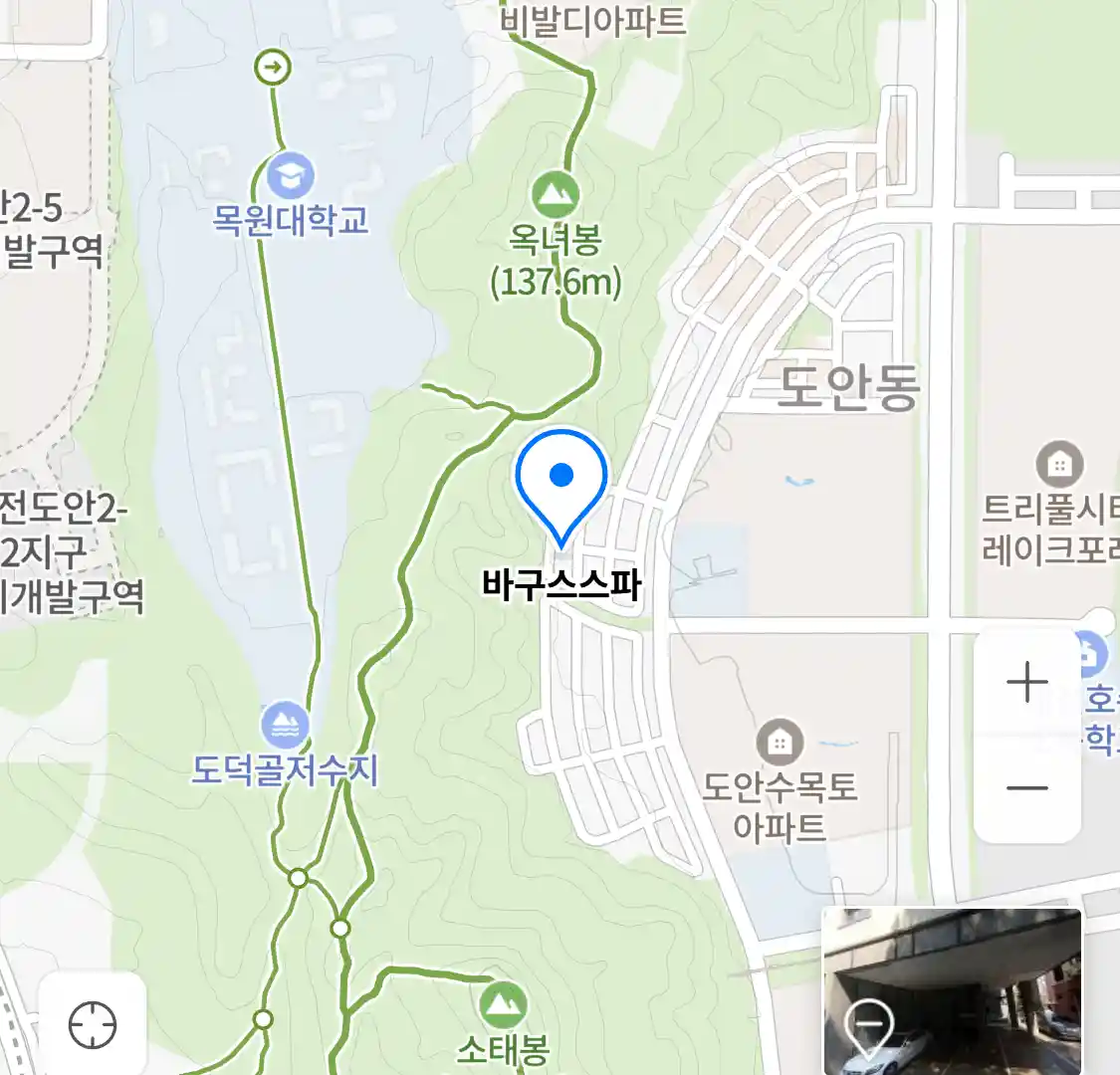
Task: Zoom in on the map
Action: tap(1026, 684)
